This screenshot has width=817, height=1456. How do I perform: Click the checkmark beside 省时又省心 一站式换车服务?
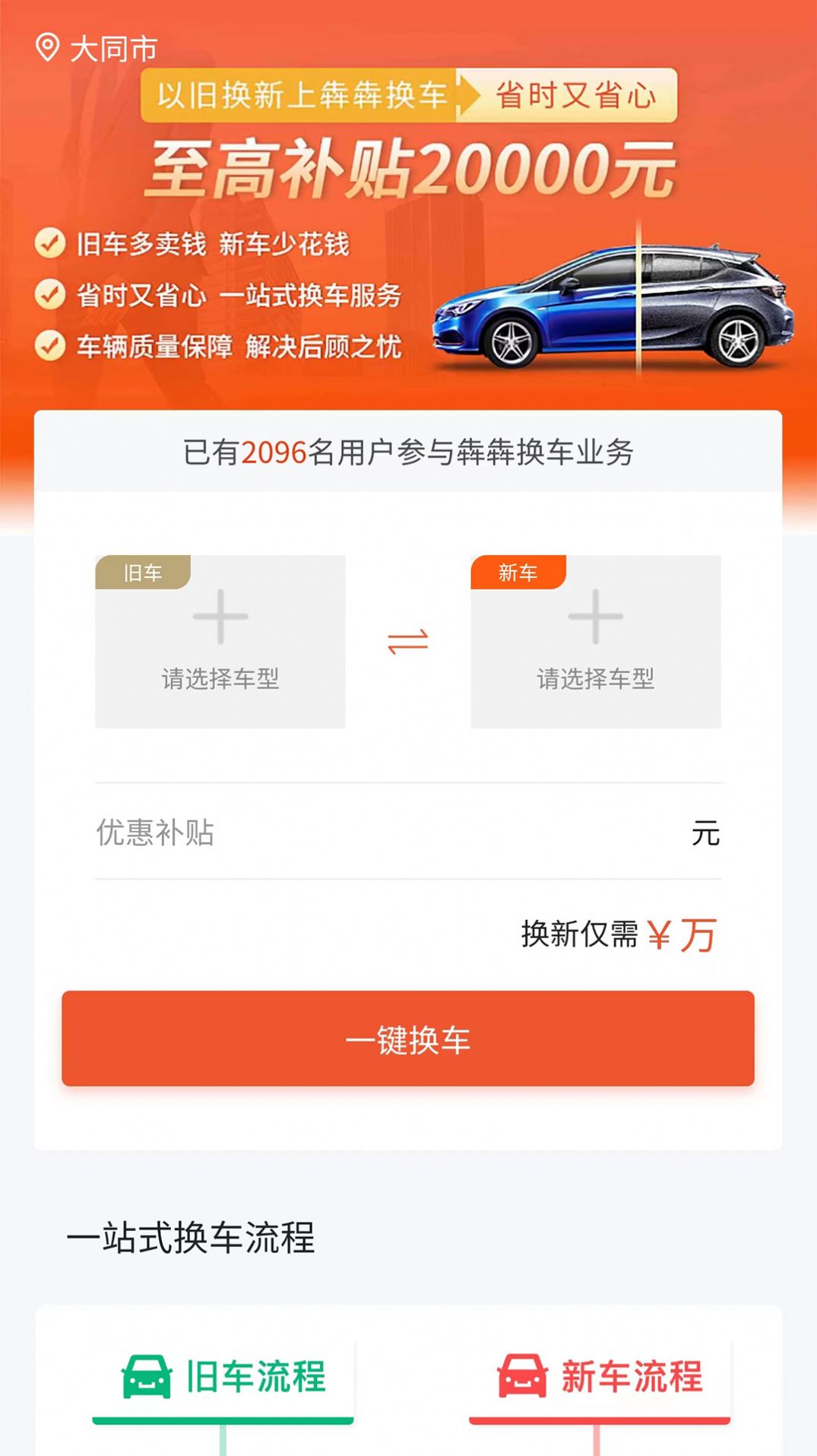49,294
